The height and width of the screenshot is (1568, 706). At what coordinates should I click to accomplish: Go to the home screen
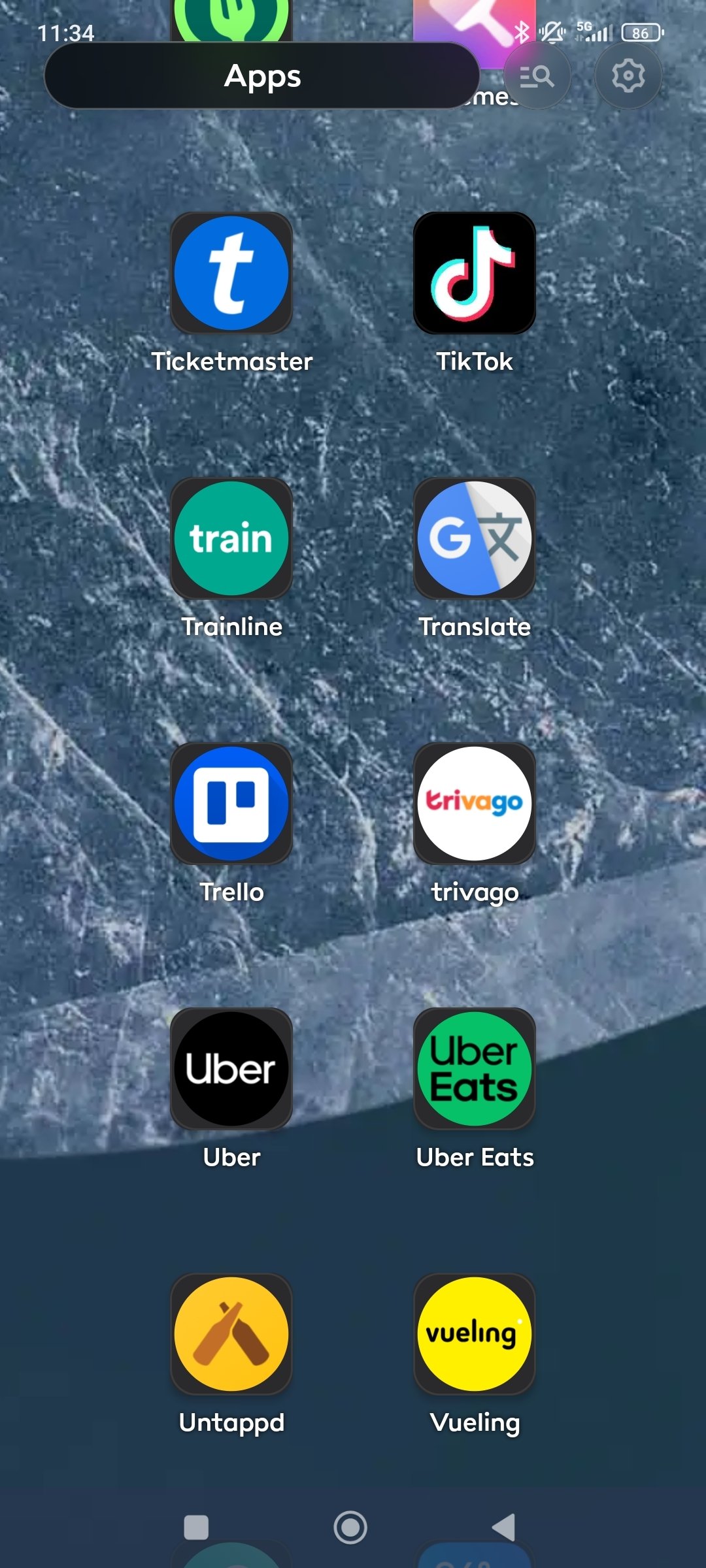[350, 1527]
